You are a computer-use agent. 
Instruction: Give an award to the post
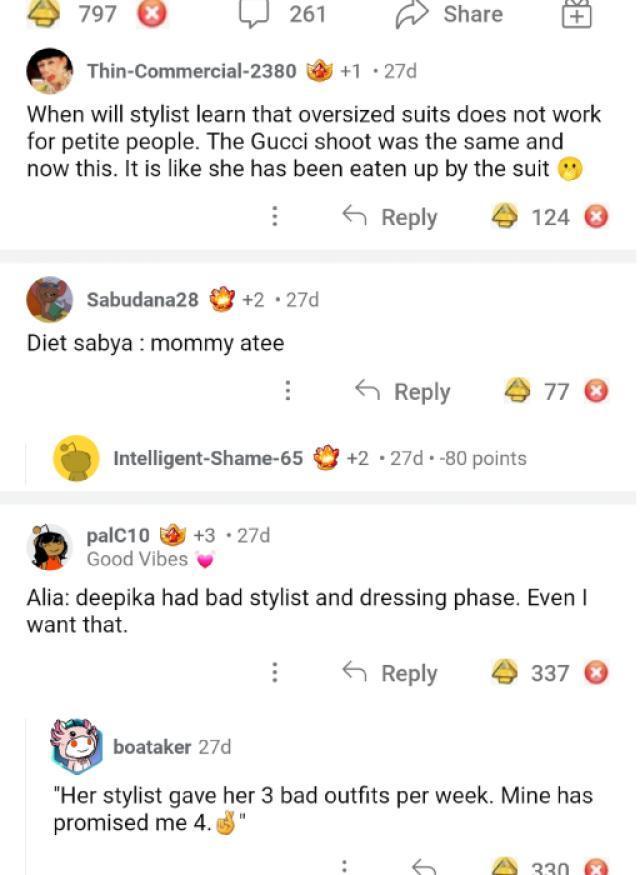576,14
